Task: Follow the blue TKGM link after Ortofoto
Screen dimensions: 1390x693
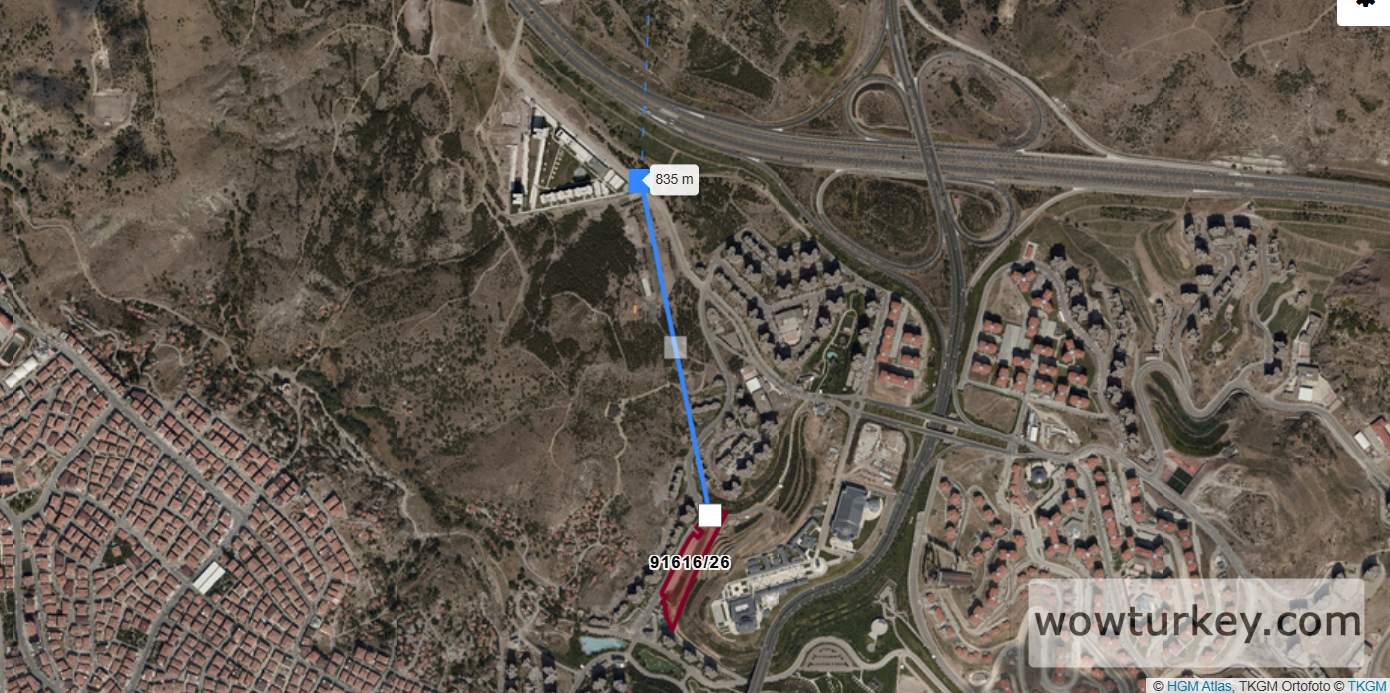Action: point(1367,686)
